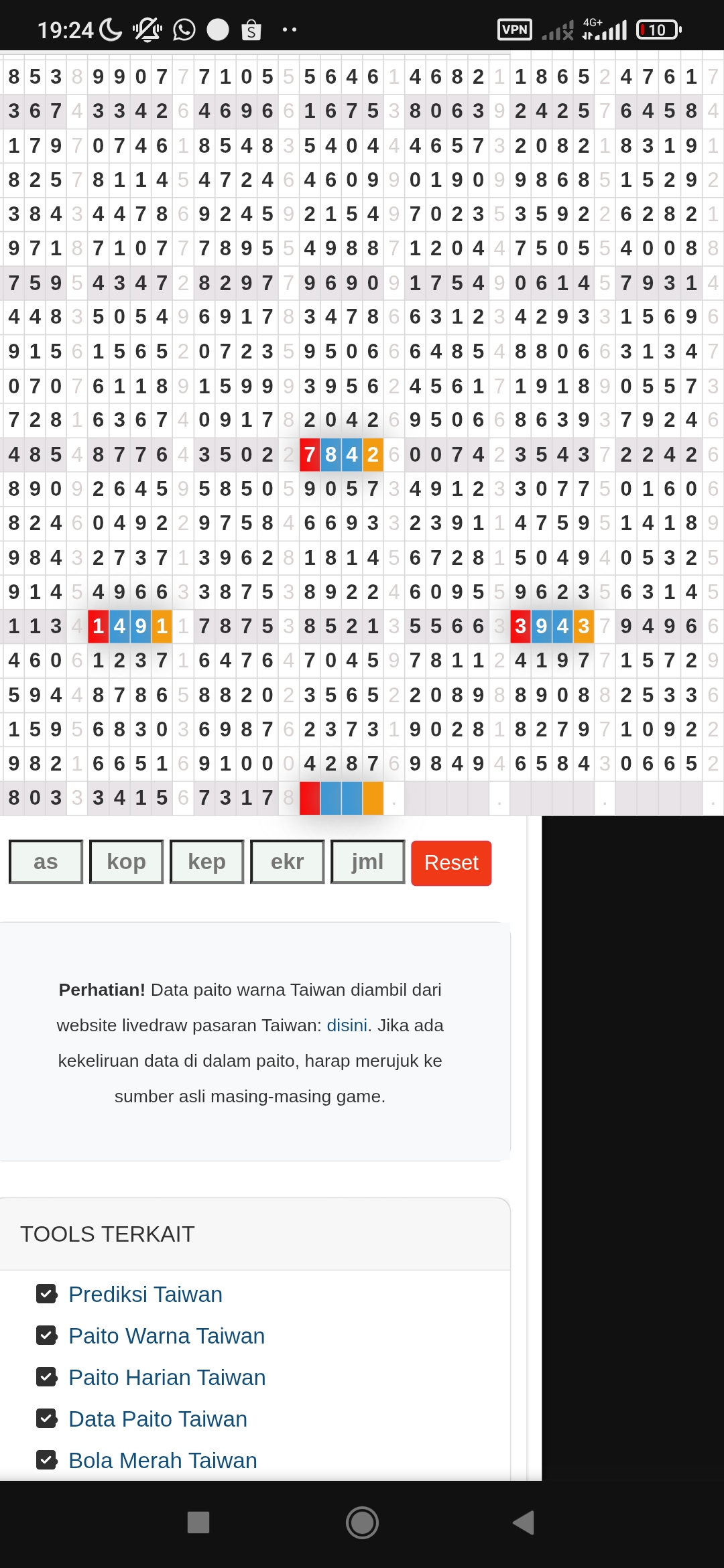Go back with the system back button
The image size is (724, 1568).
(x=524, y=1522)
